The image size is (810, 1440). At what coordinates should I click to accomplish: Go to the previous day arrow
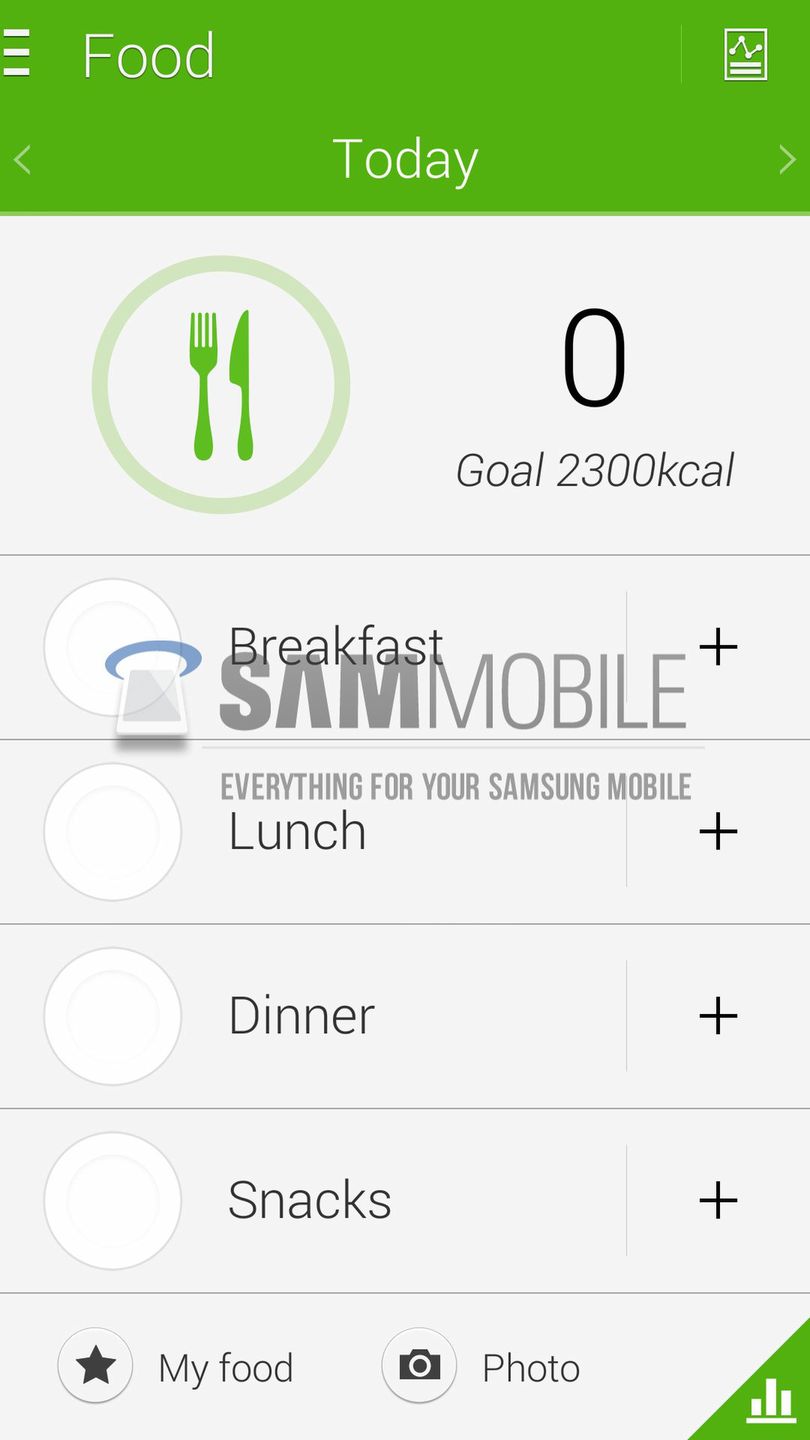coord(23,159)
